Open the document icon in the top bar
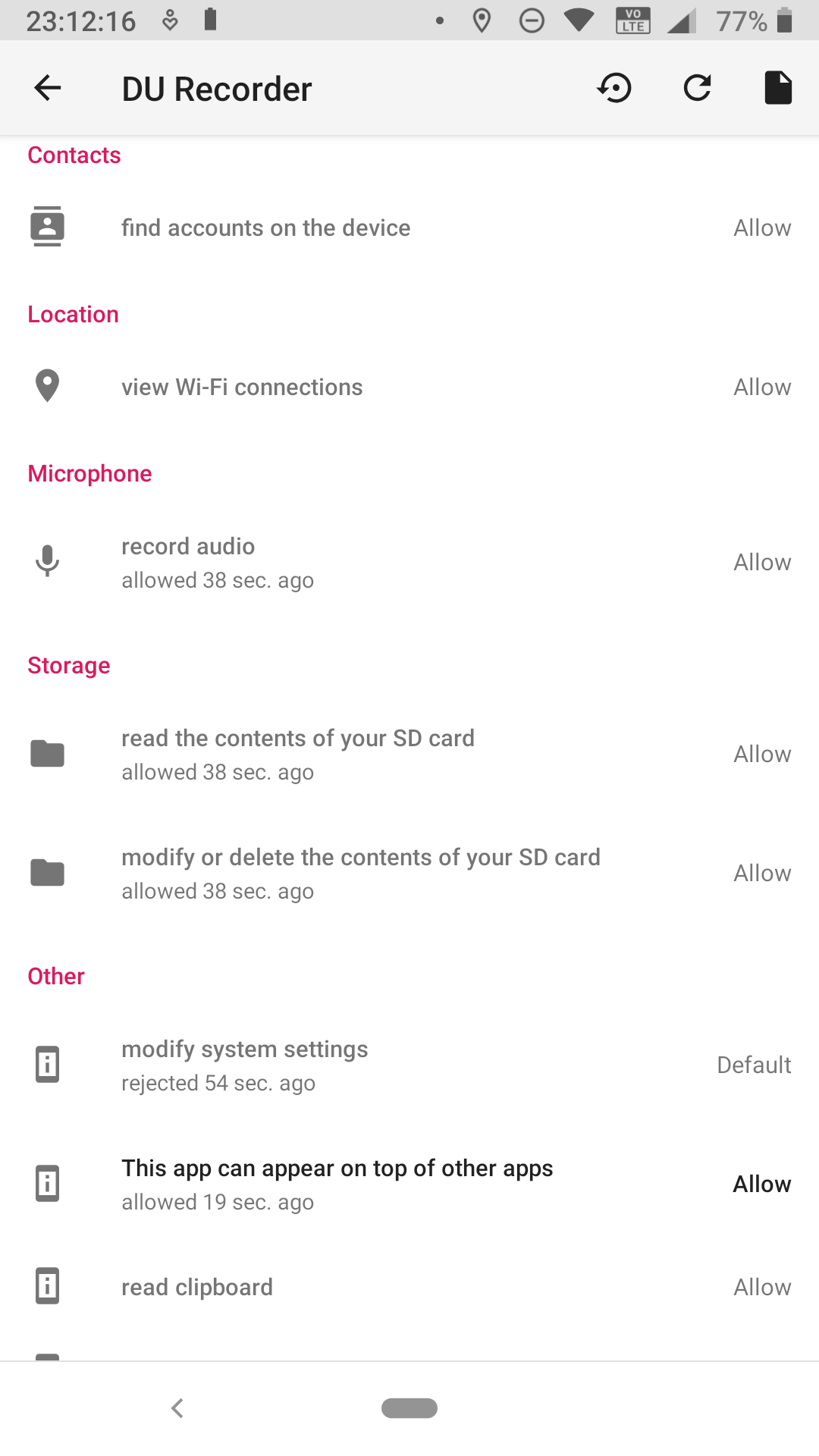 (x=778, y=87)
